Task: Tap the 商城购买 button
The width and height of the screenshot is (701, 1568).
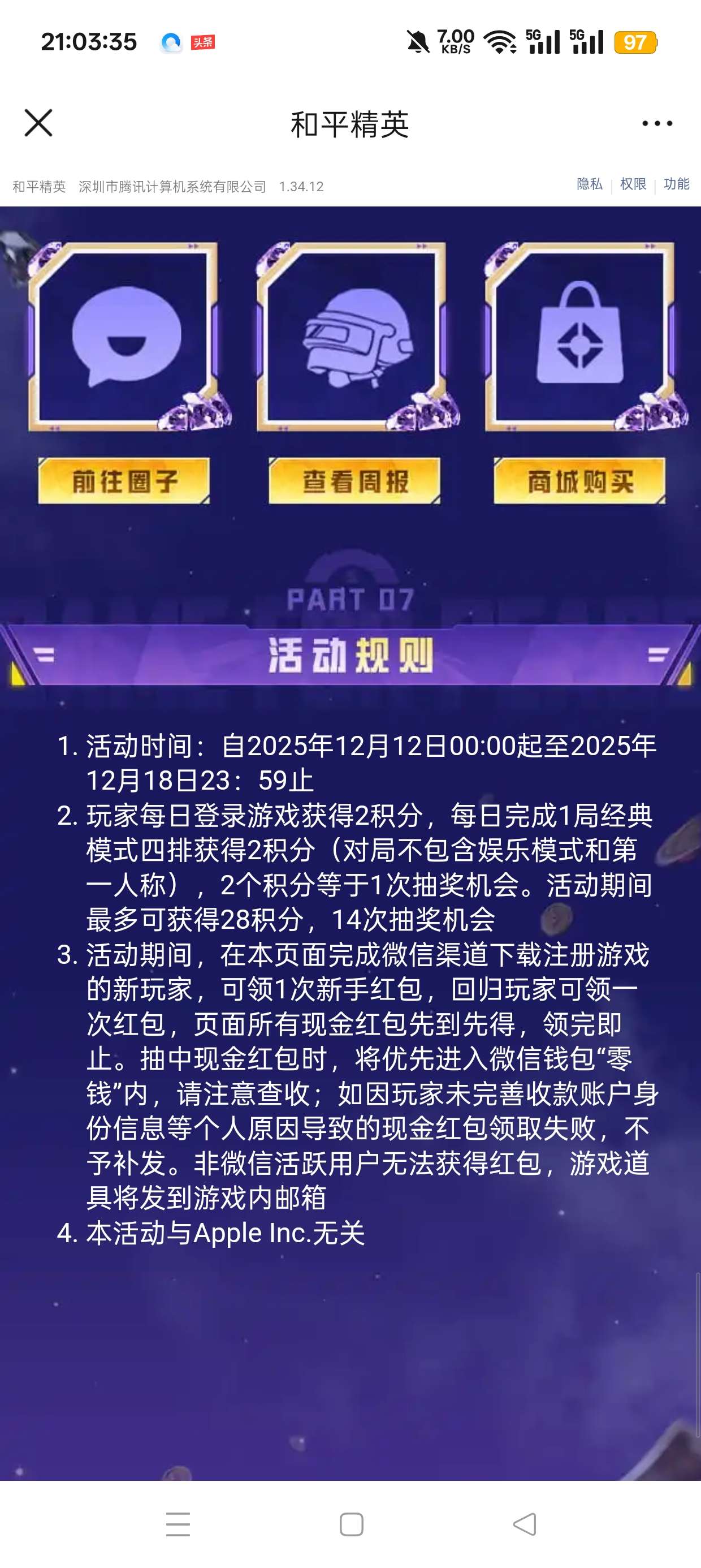Action: (x=579, y=481)
